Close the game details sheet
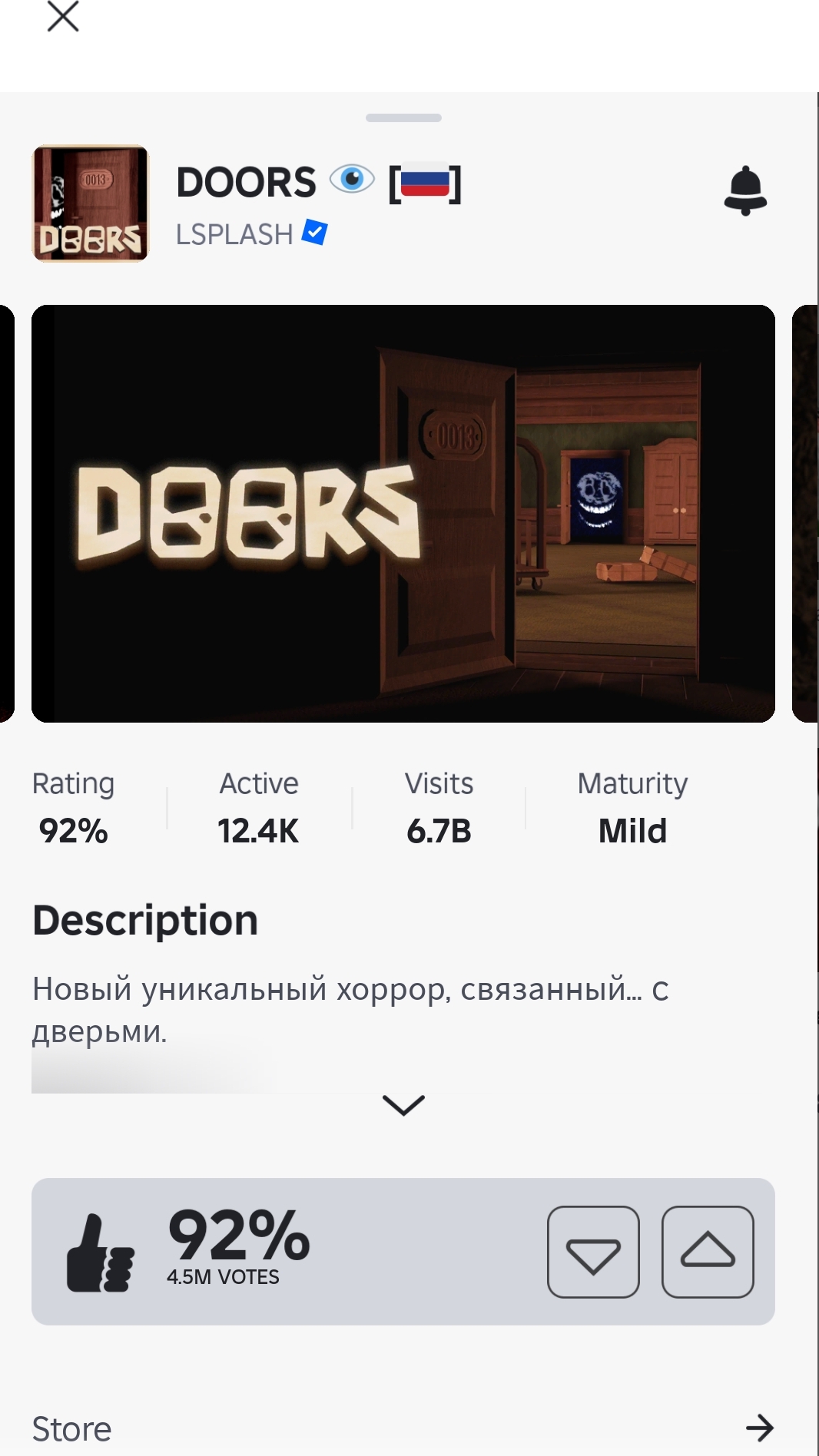This screenshot has height=1456, width=819. coord(63,16)
